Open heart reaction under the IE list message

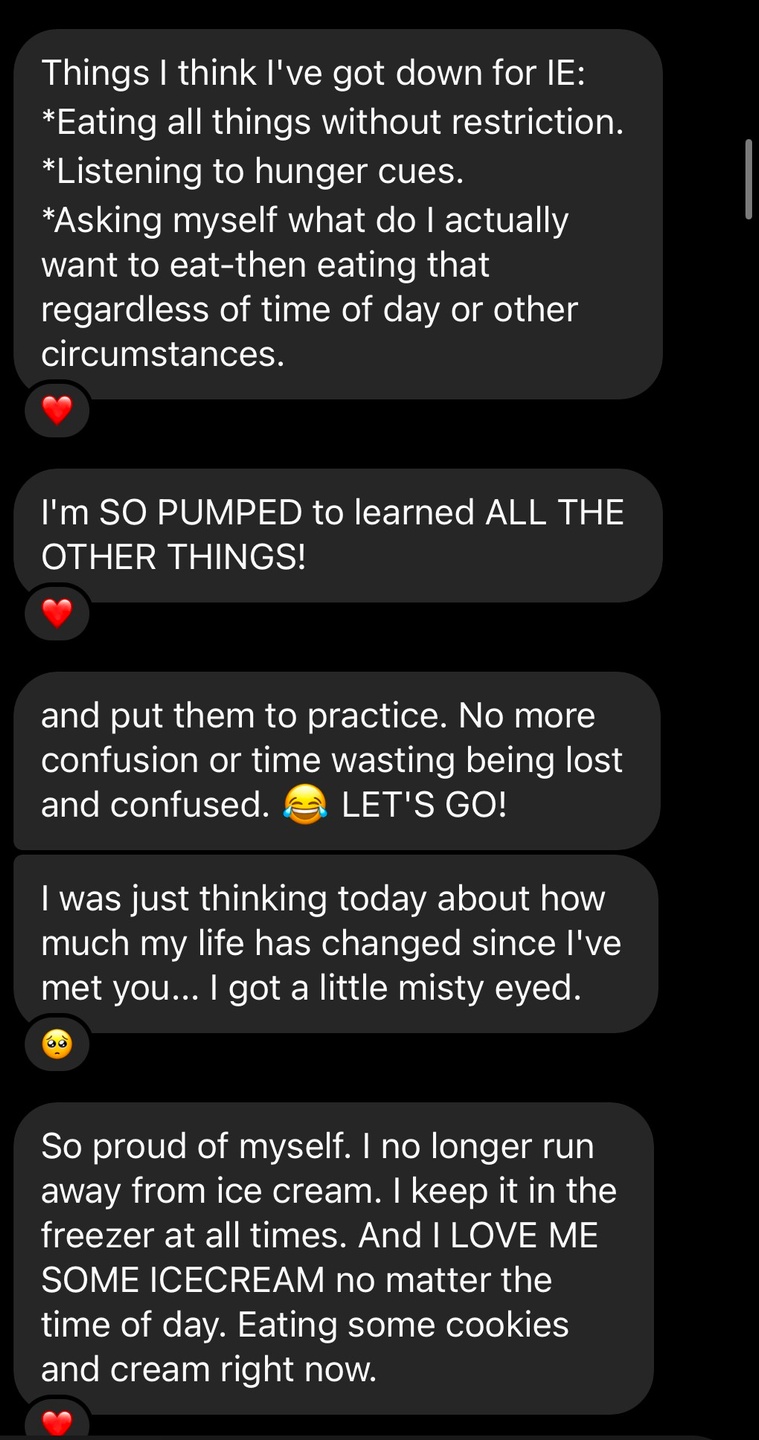pyautogui.click(x=57, y=410)
